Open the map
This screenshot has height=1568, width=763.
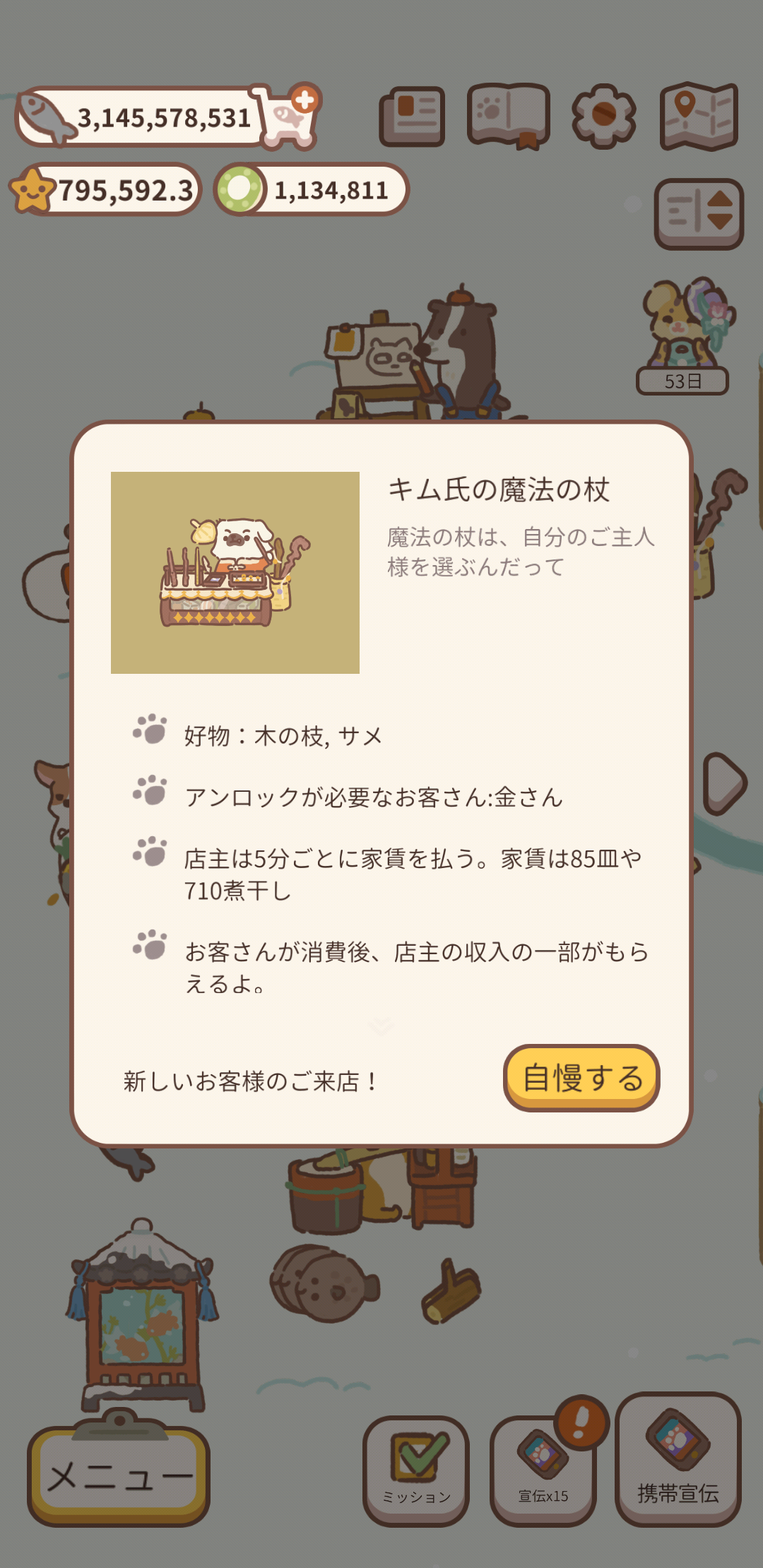click(x=699, y=117)
